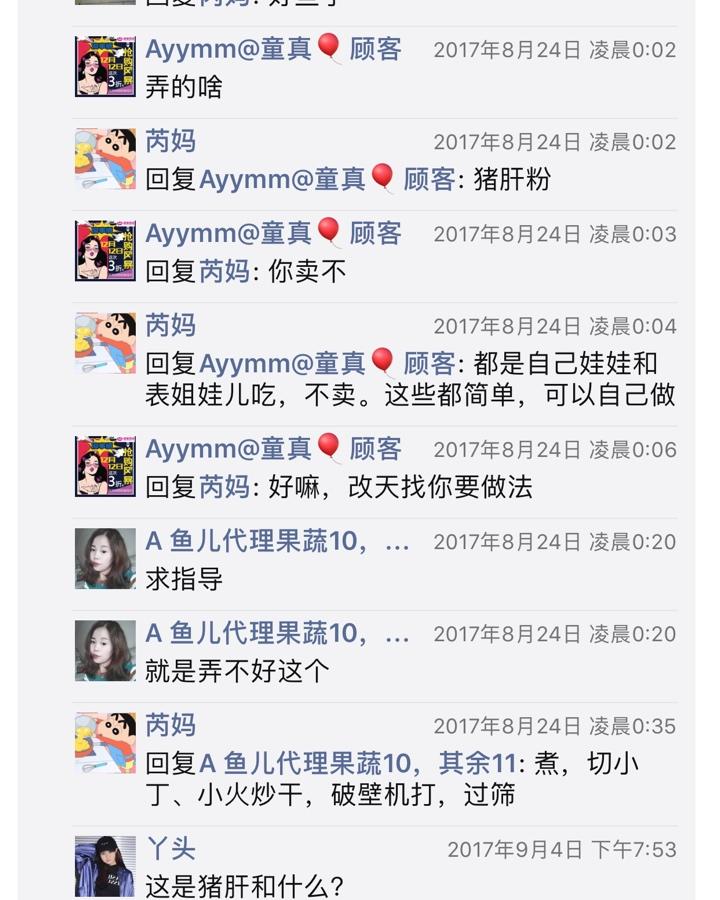Image resolution: width=720 pixels, height=900 pixels.
Task: Tap 芮妈's name above the 猪肝粉 reply
Action: click(171, 141)
